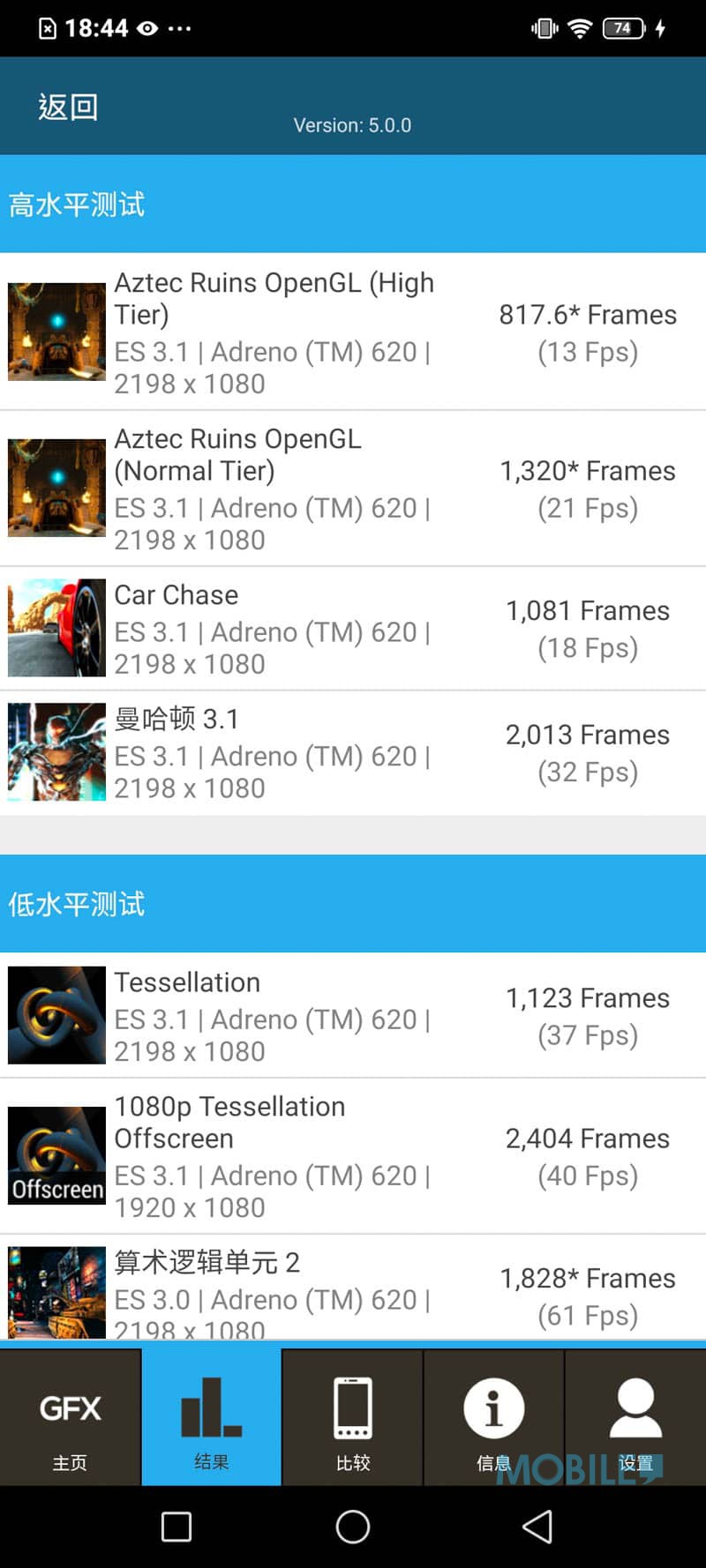
Task: Open the 信息 info tab
Action: [494, 1418]
